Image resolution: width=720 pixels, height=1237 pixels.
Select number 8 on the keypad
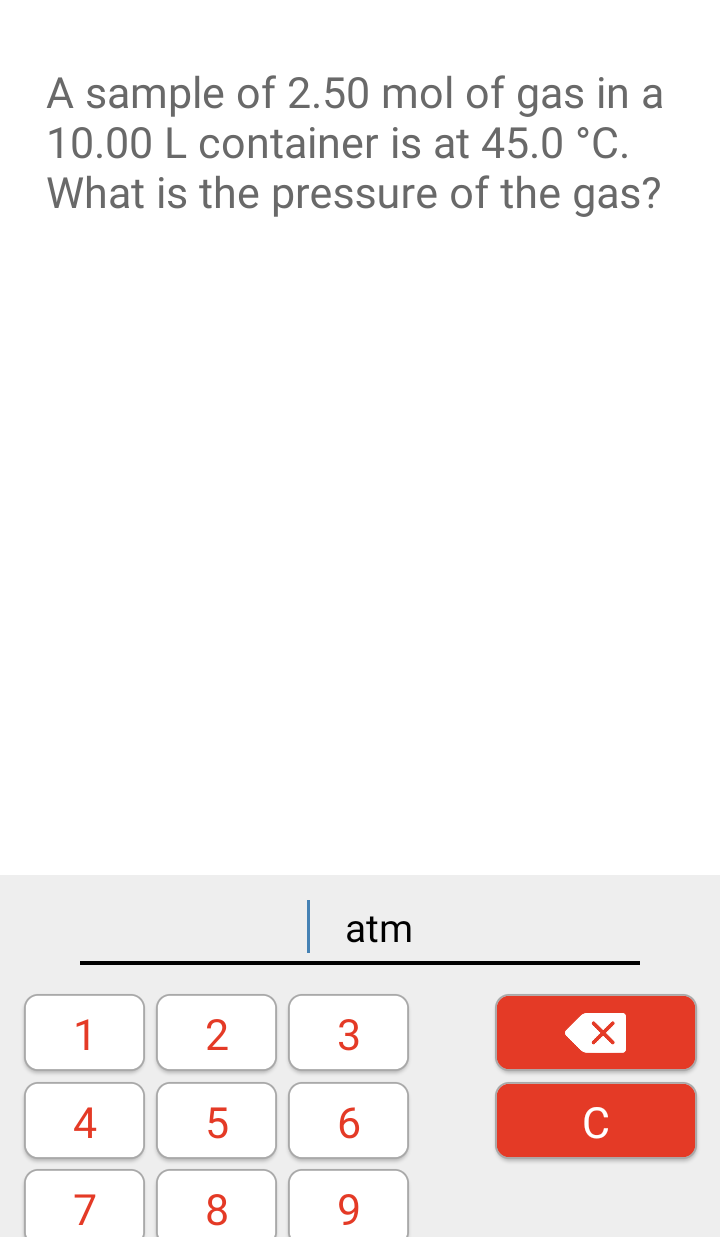[217, 1206]
